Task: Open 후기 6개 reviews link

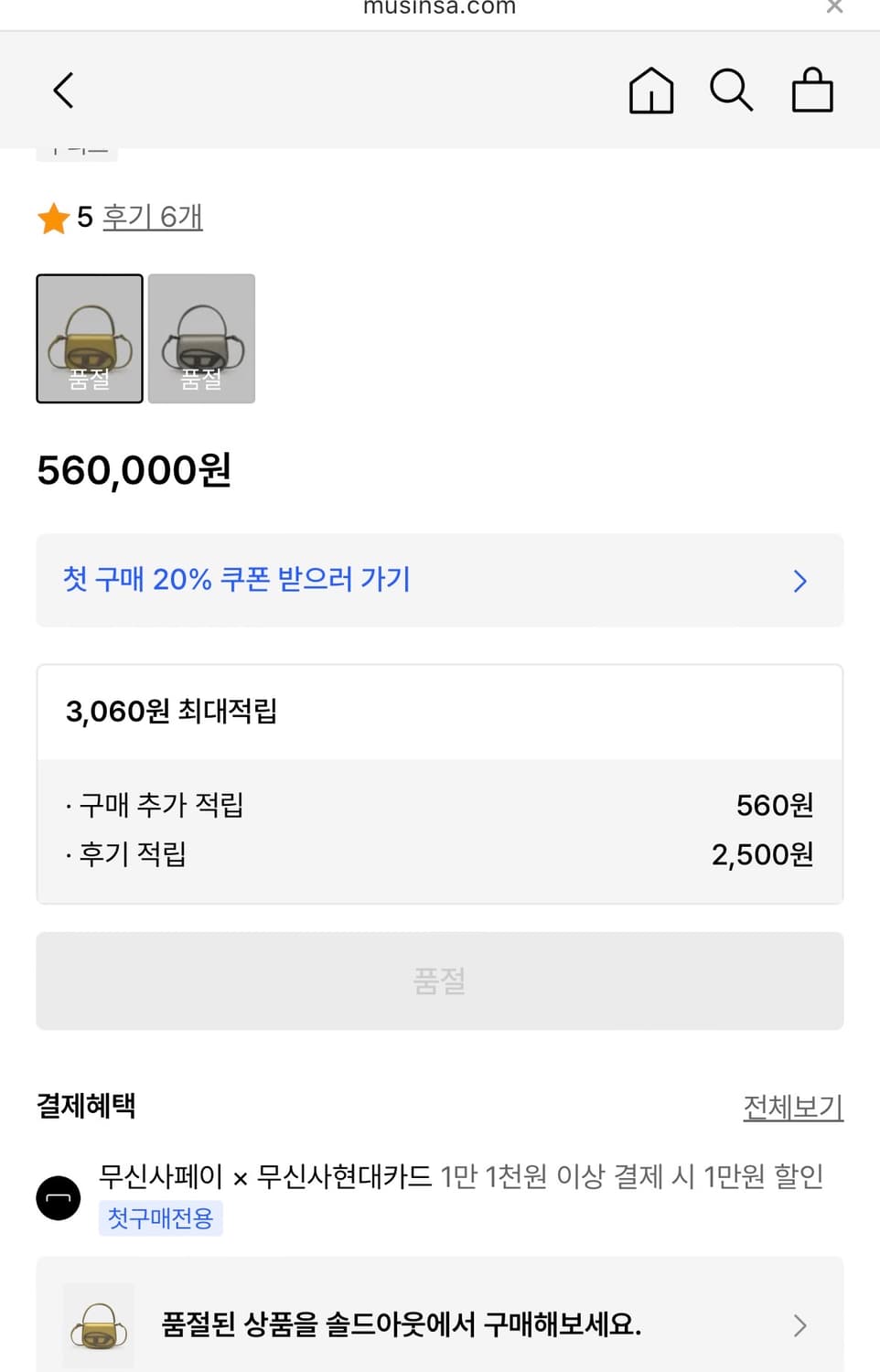Action: point(152,218)
